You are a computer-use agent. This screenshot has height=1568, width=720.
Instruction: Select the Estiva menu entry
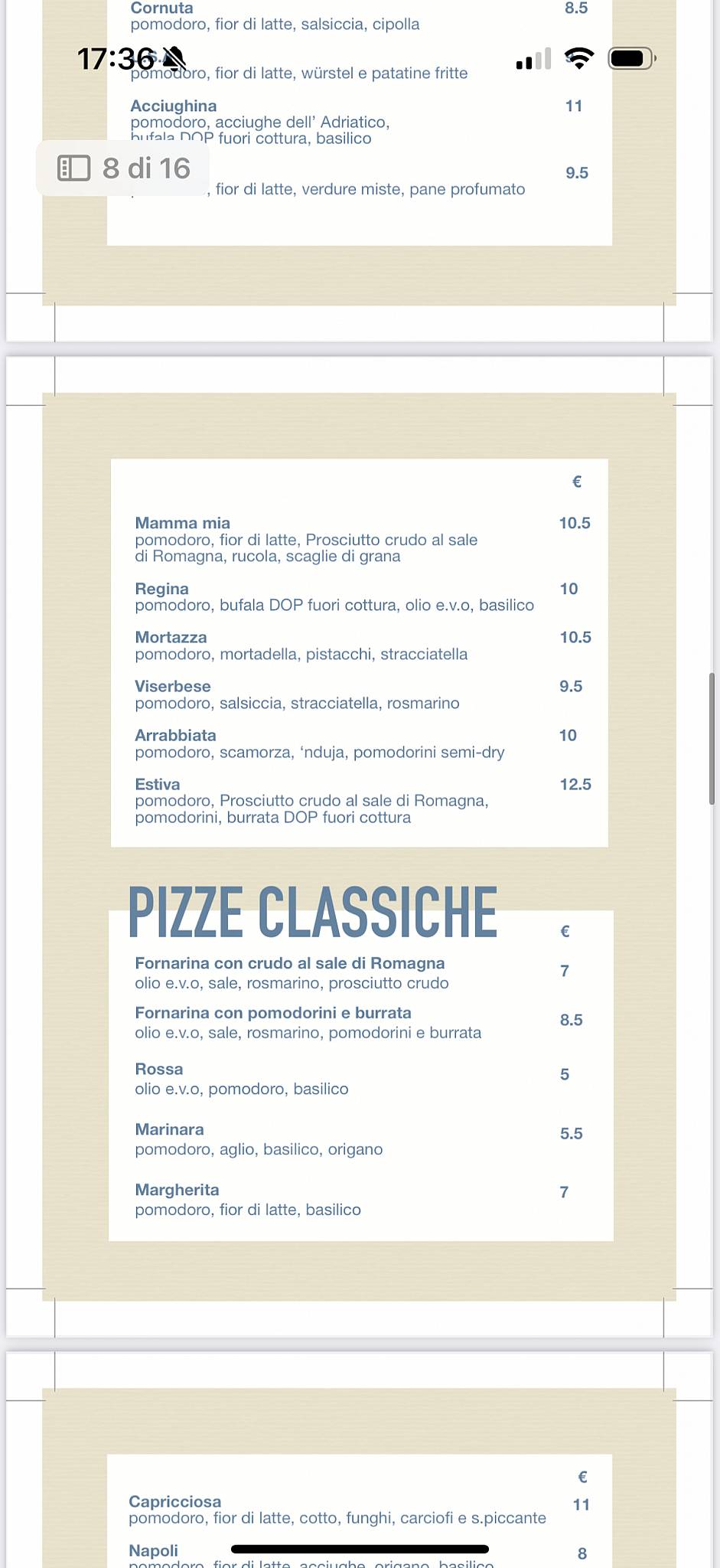(x=157, y=784)
